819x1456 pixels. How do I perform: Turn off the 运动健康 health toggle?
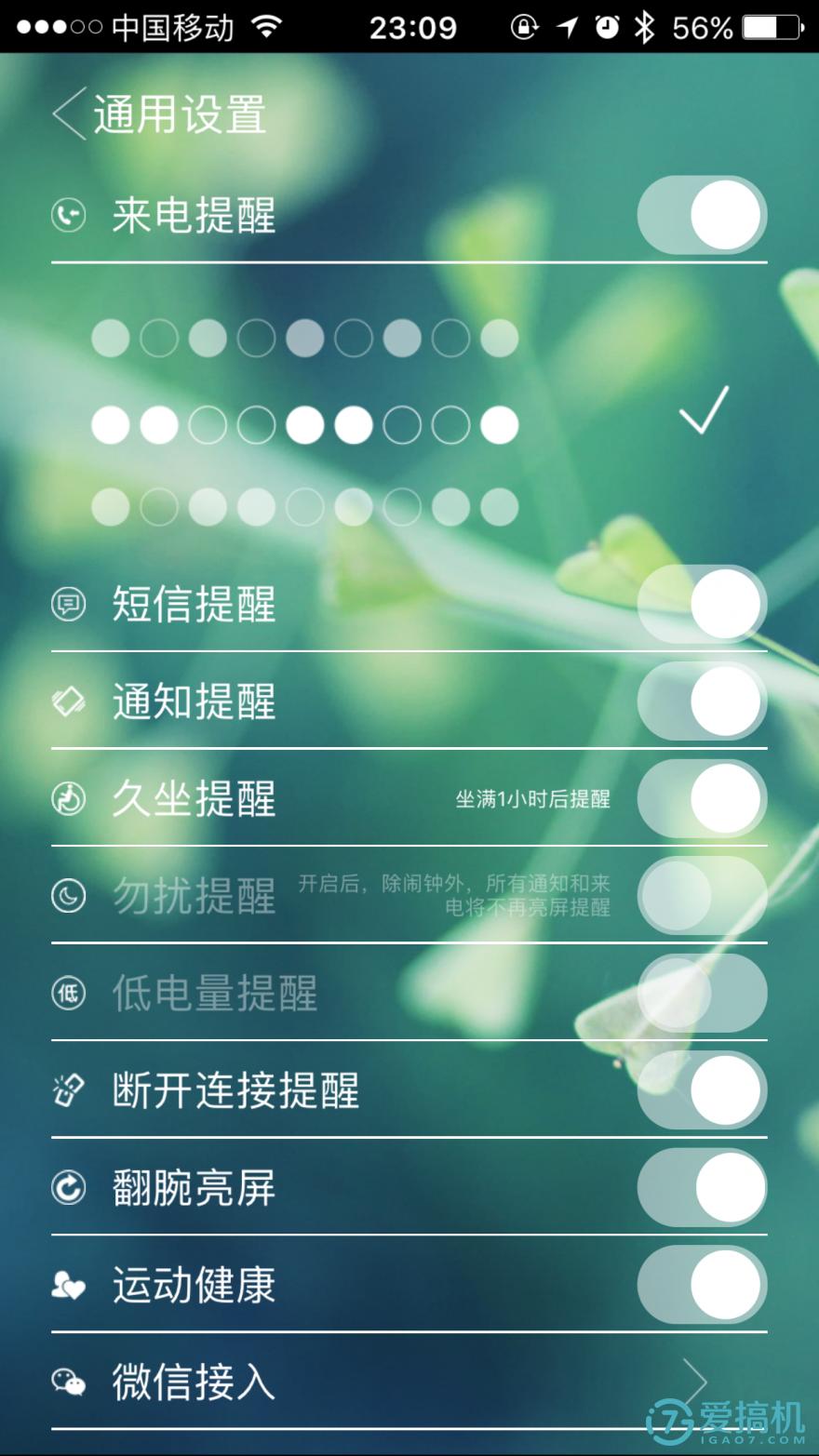click(x=702, y=1284)
